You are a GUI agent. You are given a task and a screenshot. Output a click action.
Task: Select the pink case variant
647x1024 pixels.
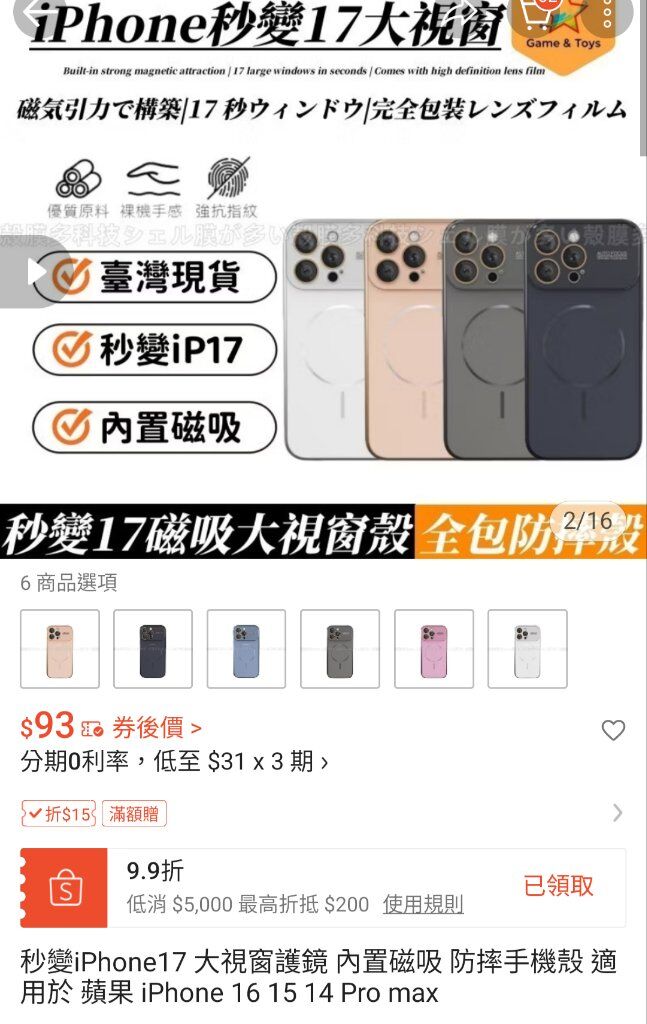point(434,649)
